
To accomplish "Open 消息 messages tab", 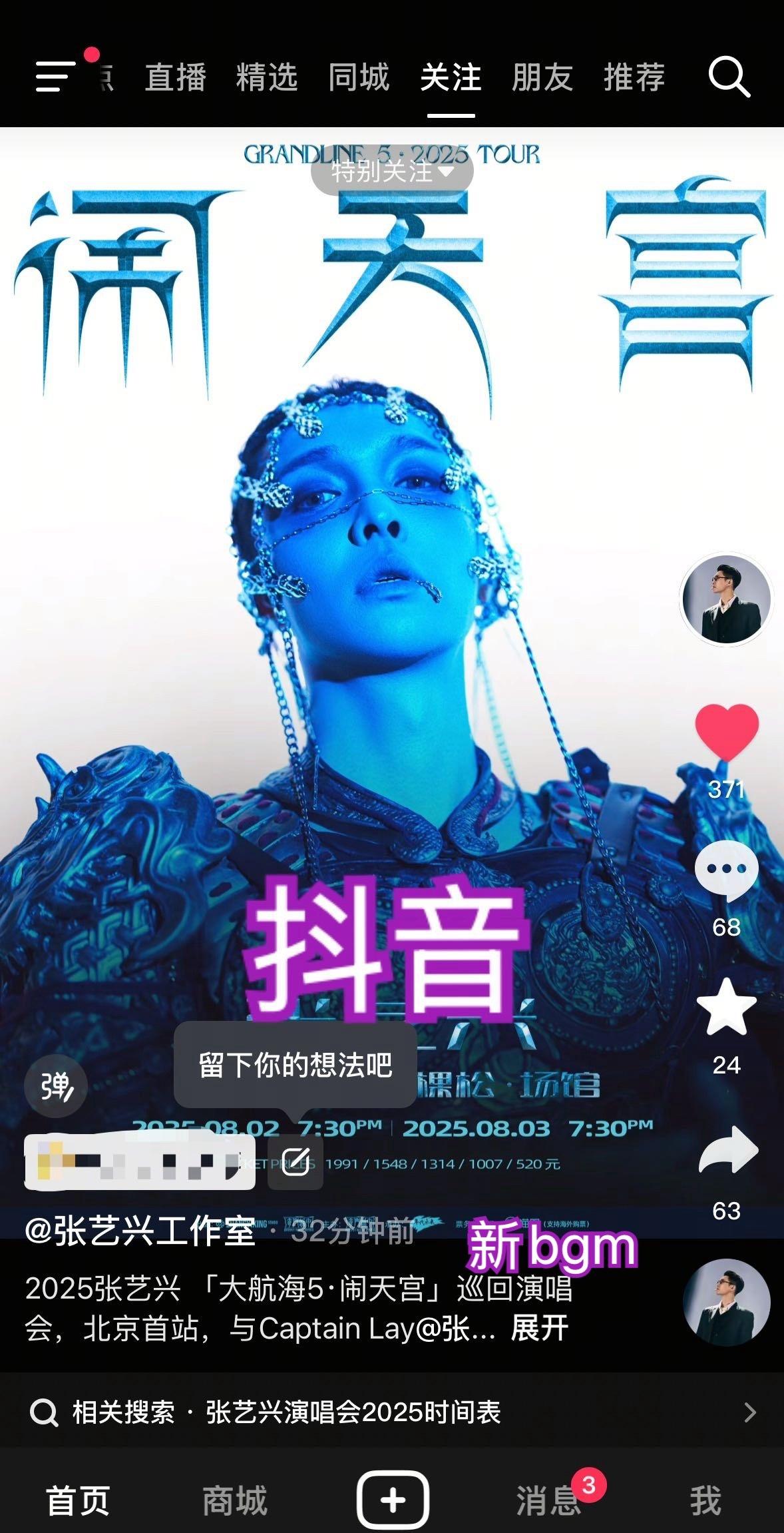I will point(548,1500).
